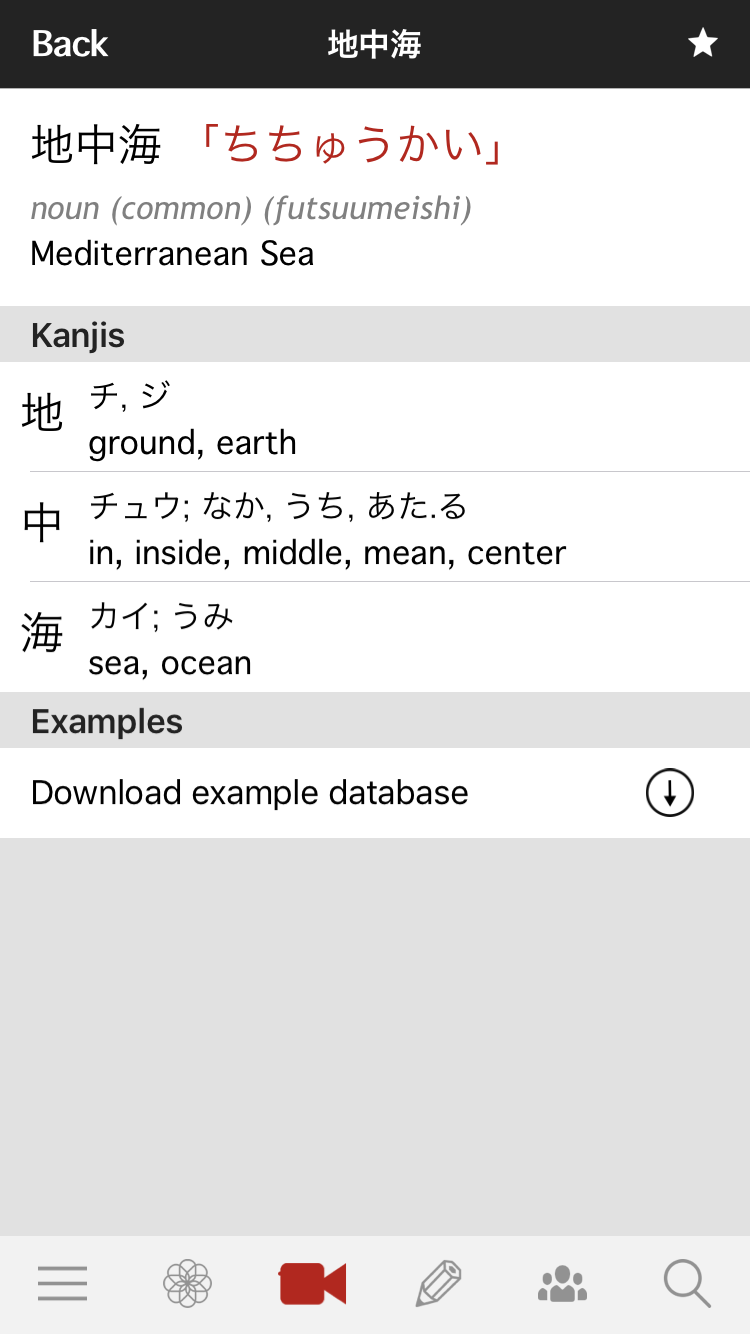
Task: Go back using the Back button
Action: [x=70, y=44]
